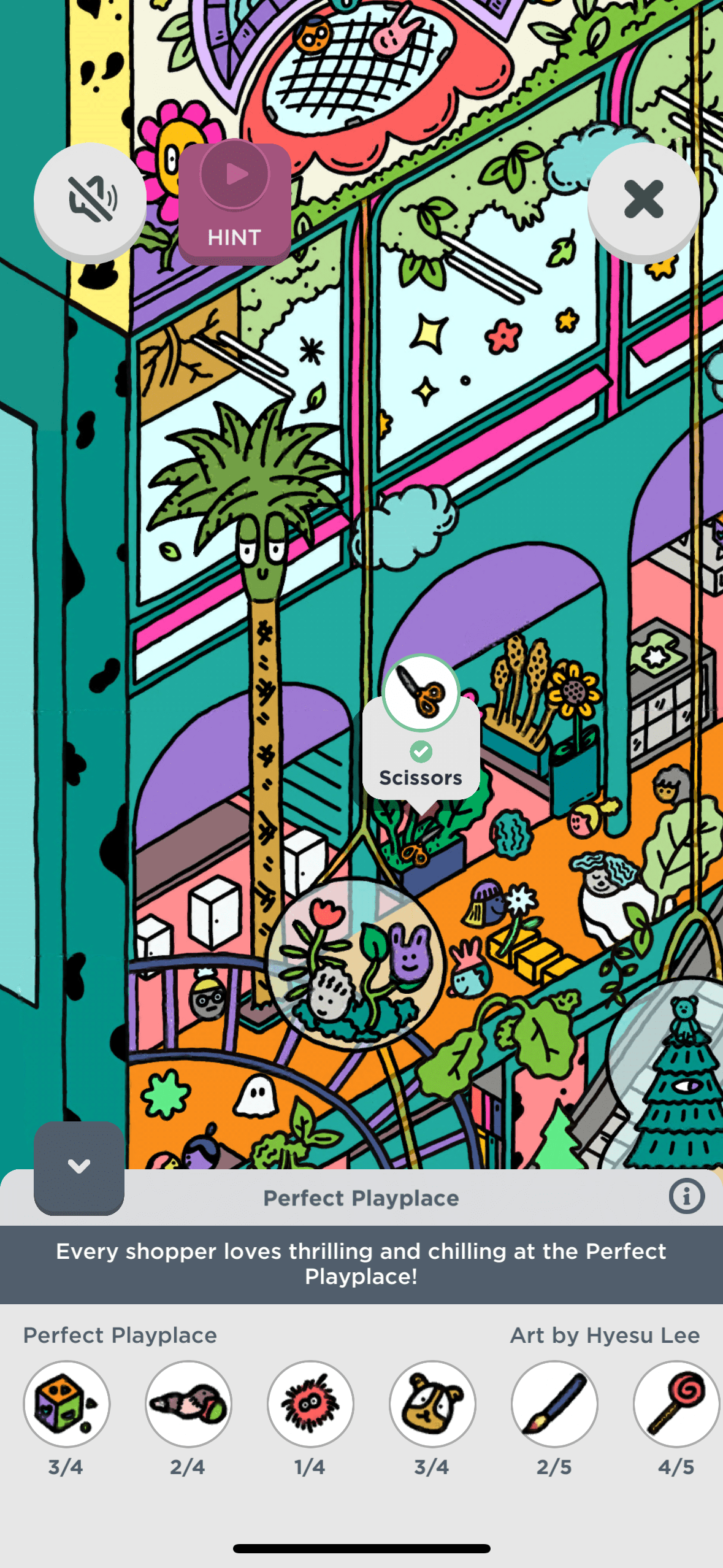
Task: Open the info icon beside Perfect Playplace
Action: point(686,1196)
